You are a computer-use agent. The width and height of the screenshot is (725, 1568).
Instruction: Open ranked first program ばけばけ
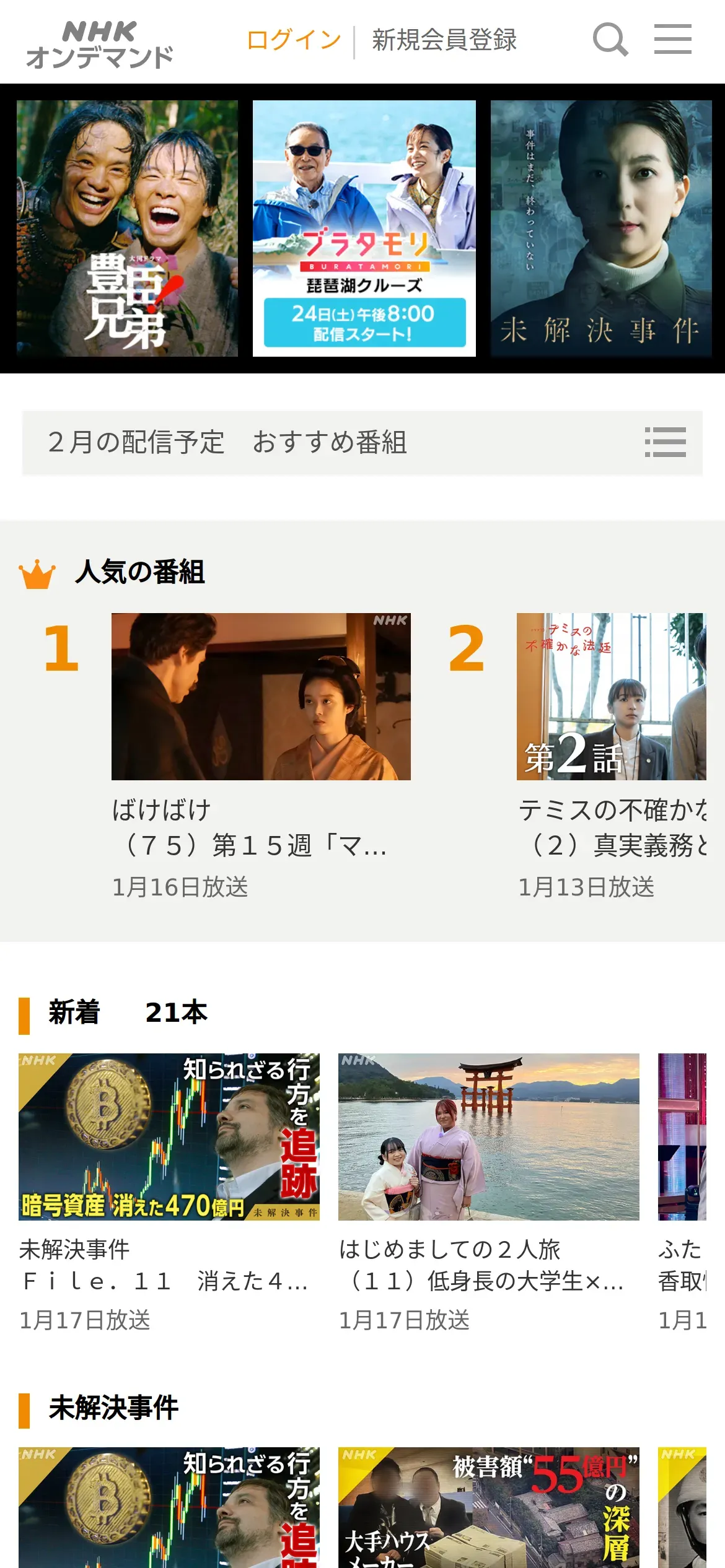[x=261, y=697]
